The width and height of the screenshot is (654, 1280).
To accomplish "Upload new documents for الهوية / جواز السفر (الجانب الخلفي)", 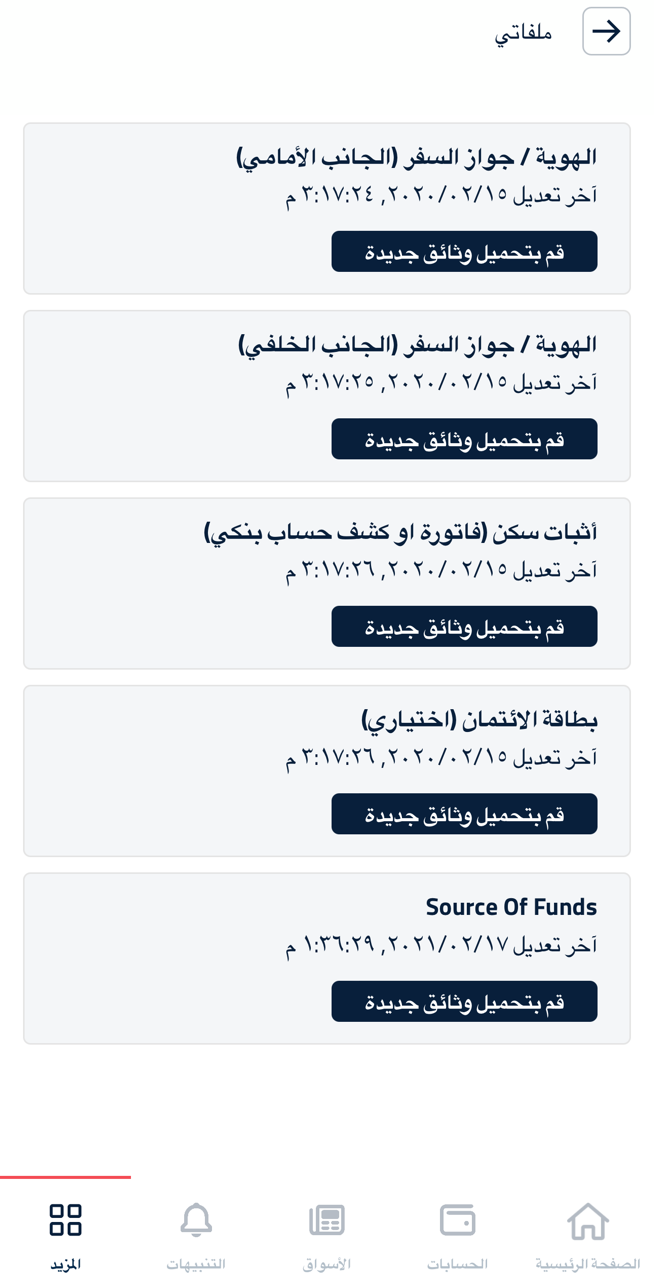I will click(x=464, y=439).
